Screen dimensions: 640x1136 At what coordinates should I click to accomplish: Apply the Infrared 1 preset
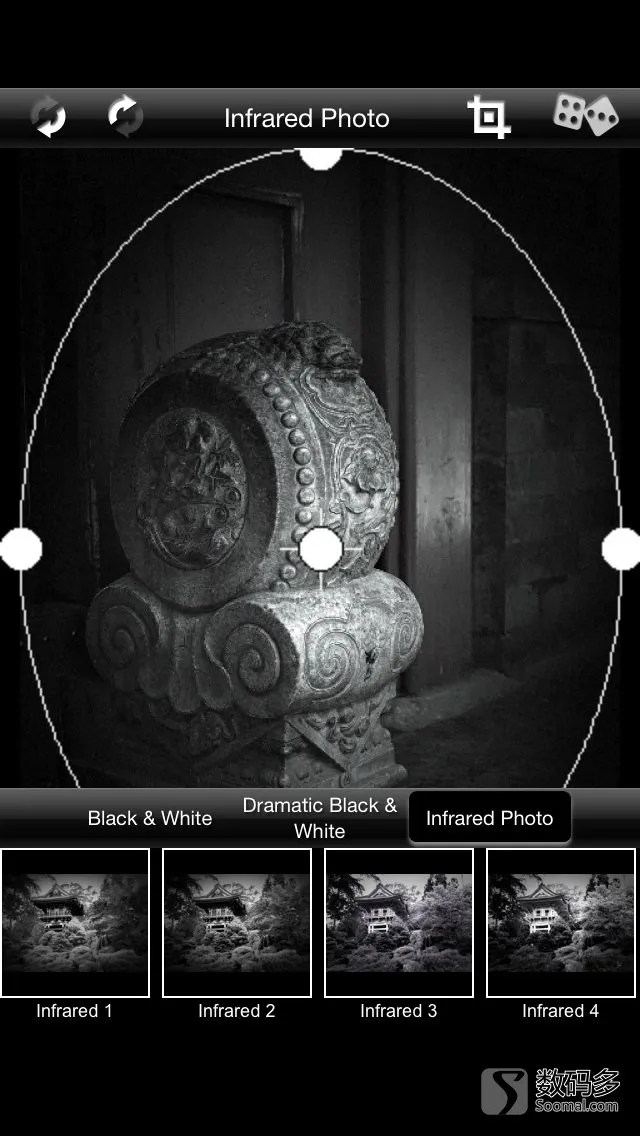click(75, 923)
